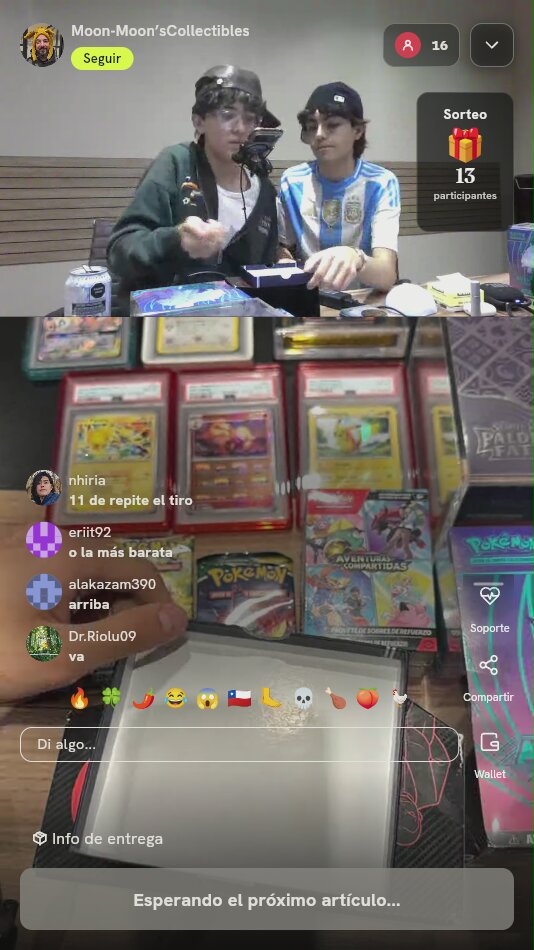The image size is (534, 950).
Task: Share the live stream via Compartir
Action: click(x=489, y=678)
